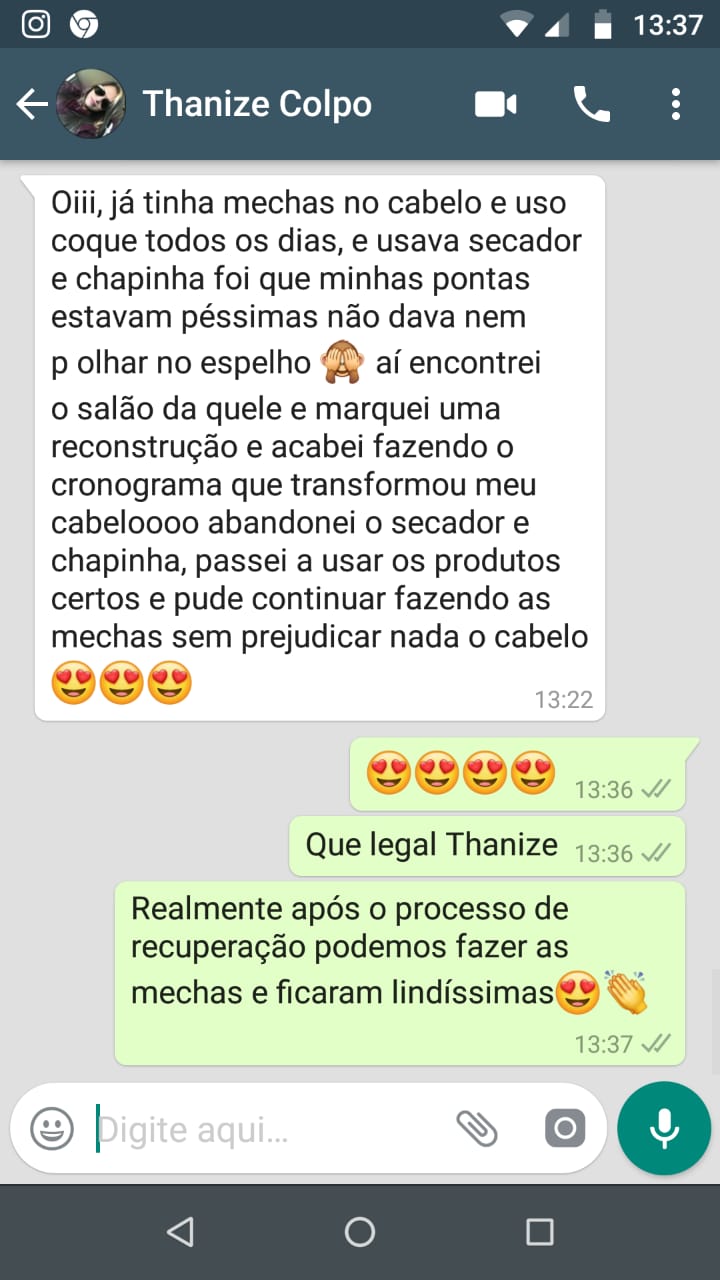Image resolution: width=720 pixels, height=1280 pixels.
Task: Open recent apps with the square navigation button
Action: click(538, 1232)
